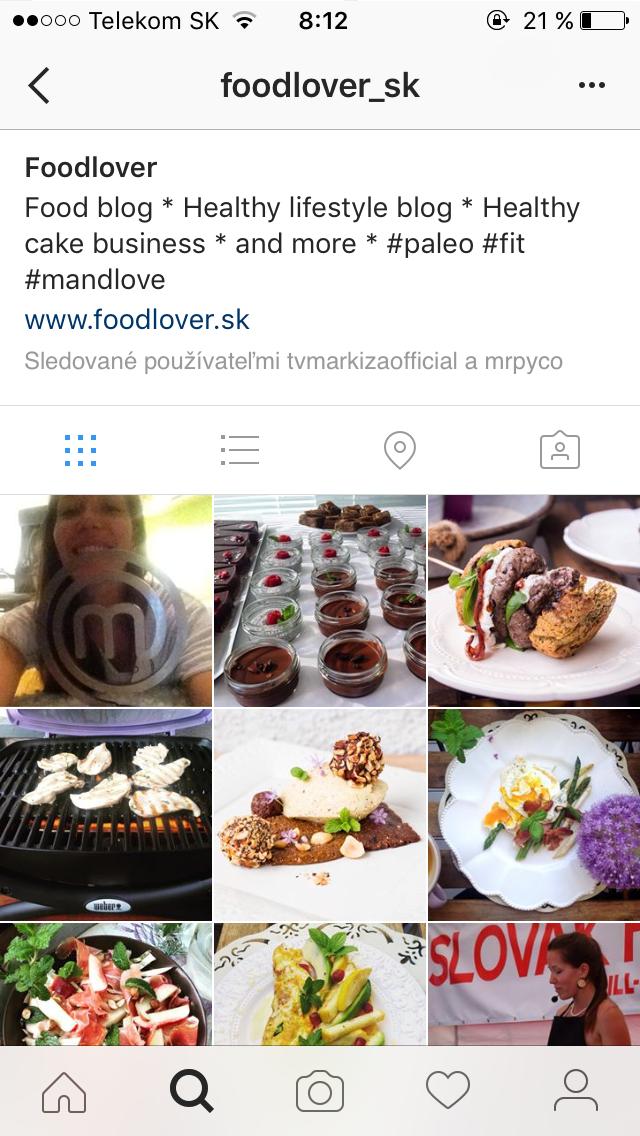
Task: Open the www.foodlover.sk website link
Action: point(137,320)
